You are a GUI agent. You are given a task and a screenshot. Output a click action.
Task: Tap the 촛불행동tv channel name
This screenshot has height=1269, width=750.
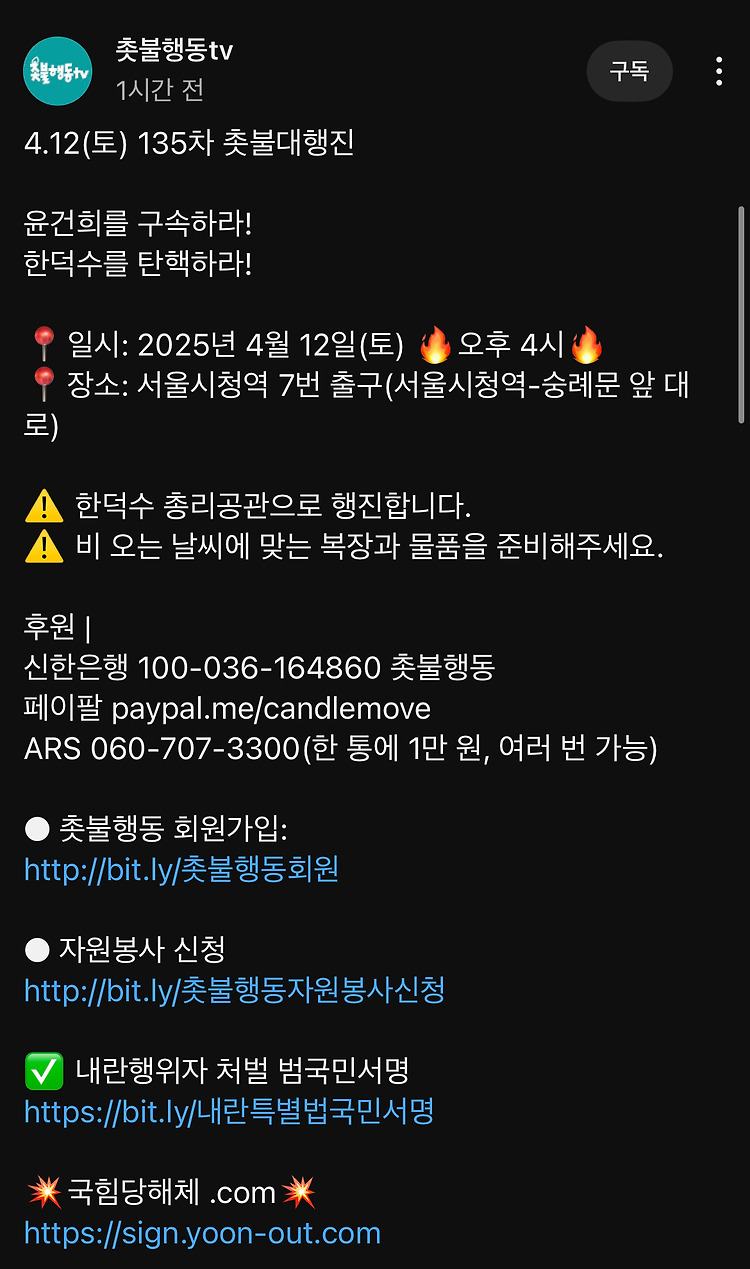[174, 50]
